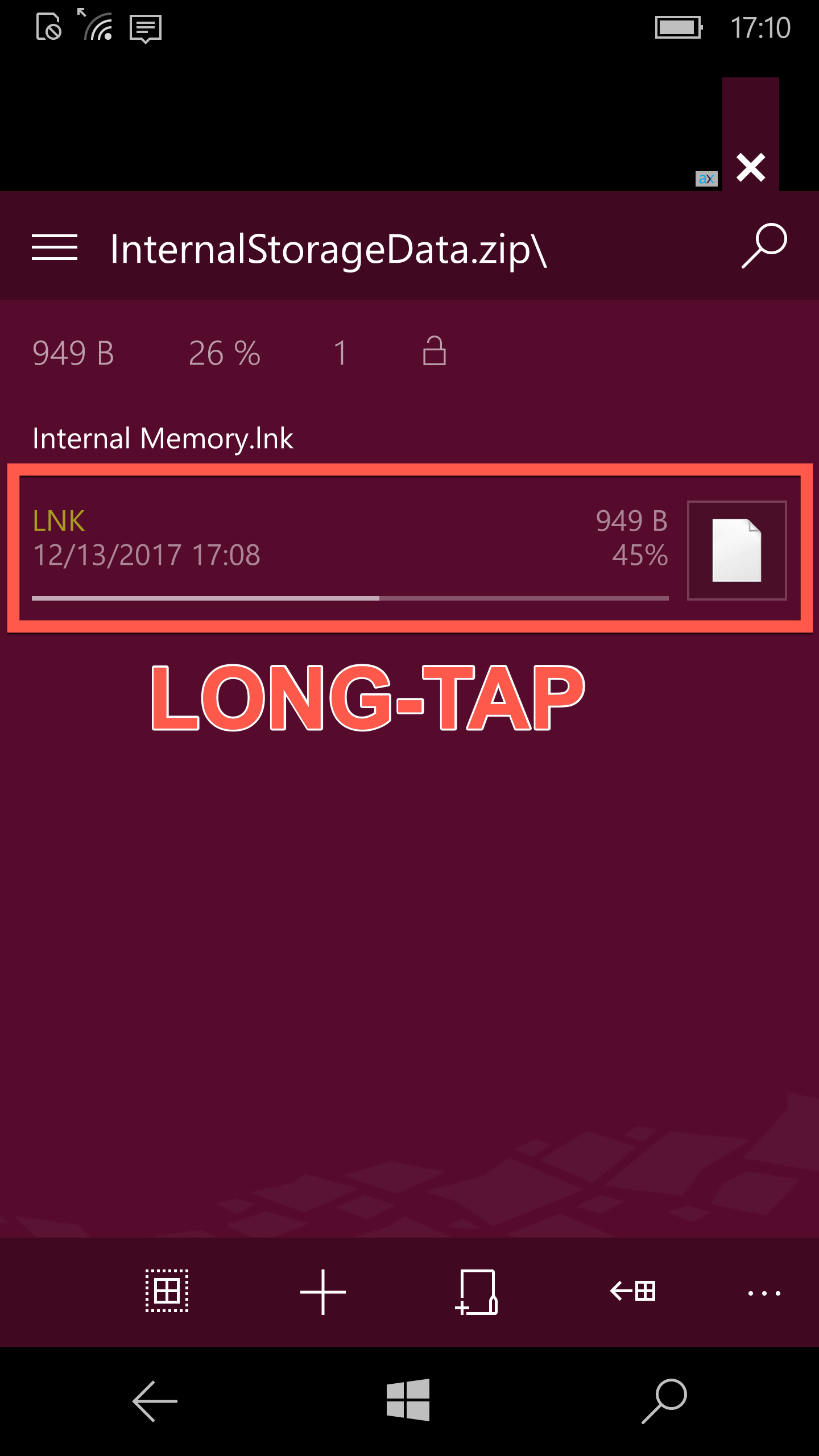Screen dimensions: 819x1456
Task: Tap the extract-to-folder toolbar icon
Action: [477, 1292]
